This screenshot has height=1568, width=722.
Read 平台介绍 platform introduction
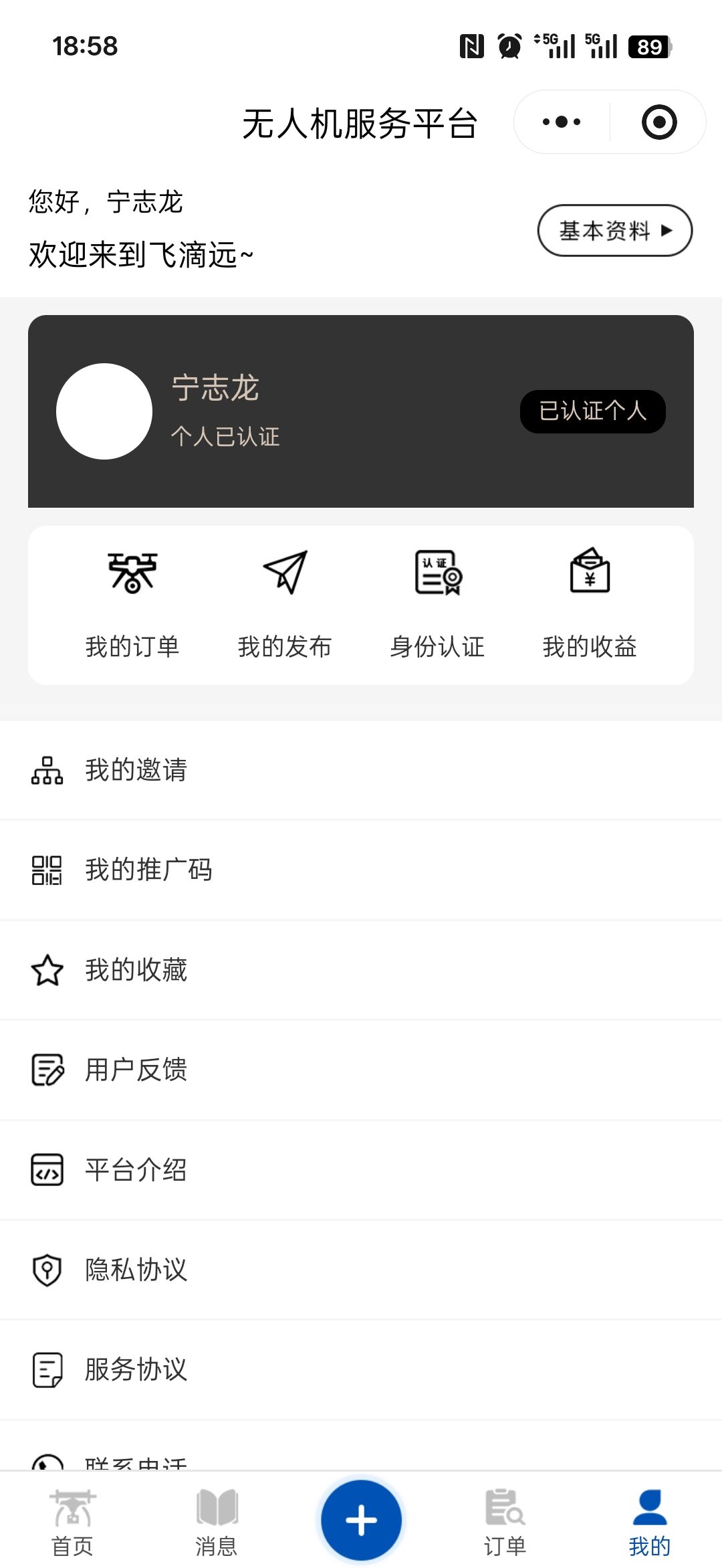361,1170
